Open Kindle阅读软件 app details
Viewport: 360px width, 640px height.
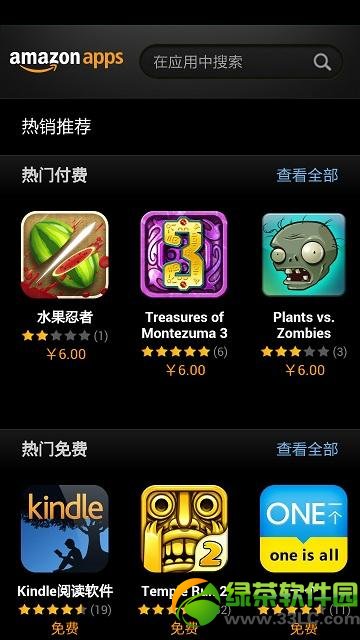[x=65, y=561]
